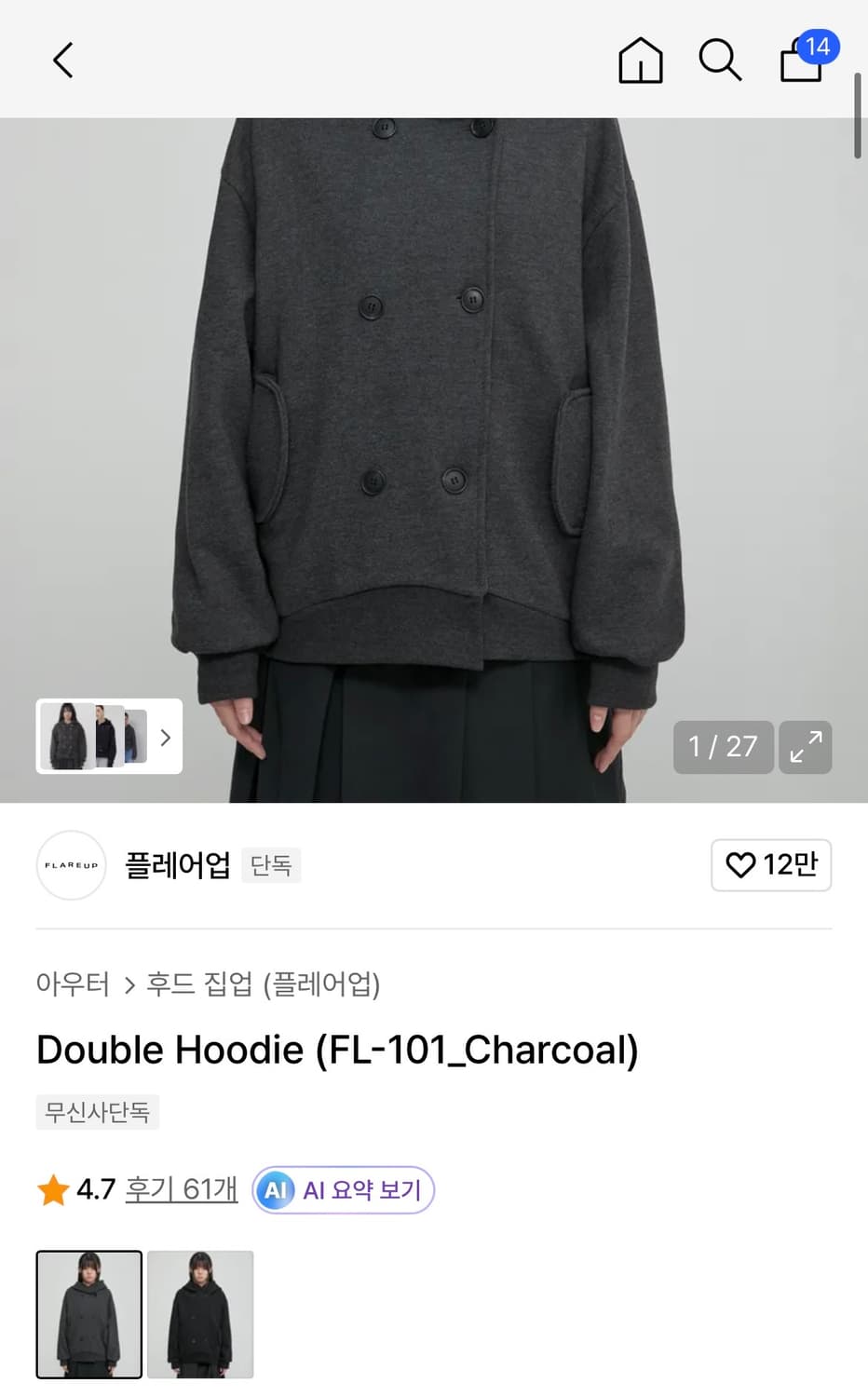Open the search icon

pyautogui.click(x=720, y=60)
